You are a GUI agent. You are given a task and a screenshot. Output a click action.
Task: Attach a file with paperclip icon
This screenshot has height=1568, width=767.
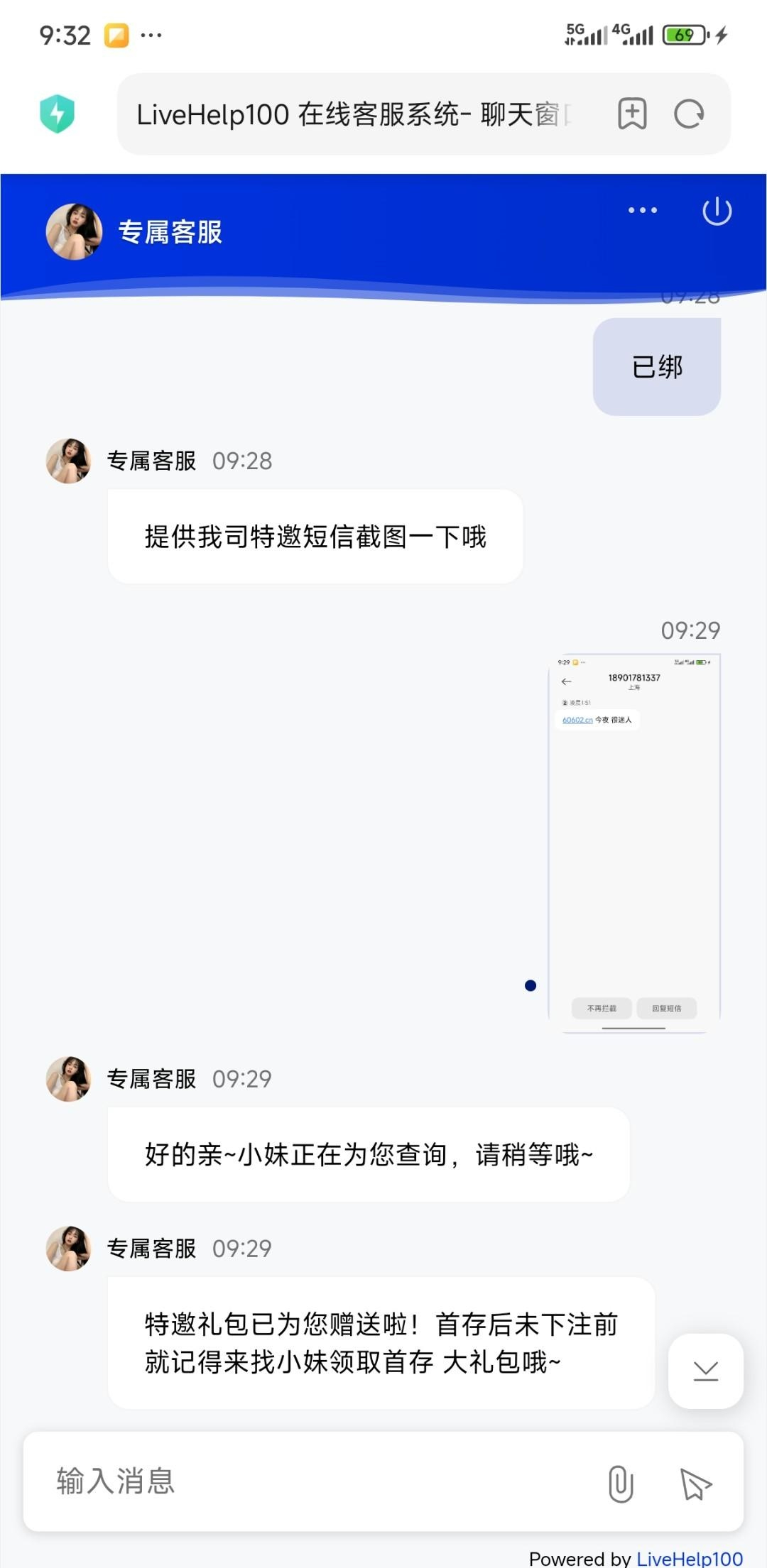pos(621,1484)
